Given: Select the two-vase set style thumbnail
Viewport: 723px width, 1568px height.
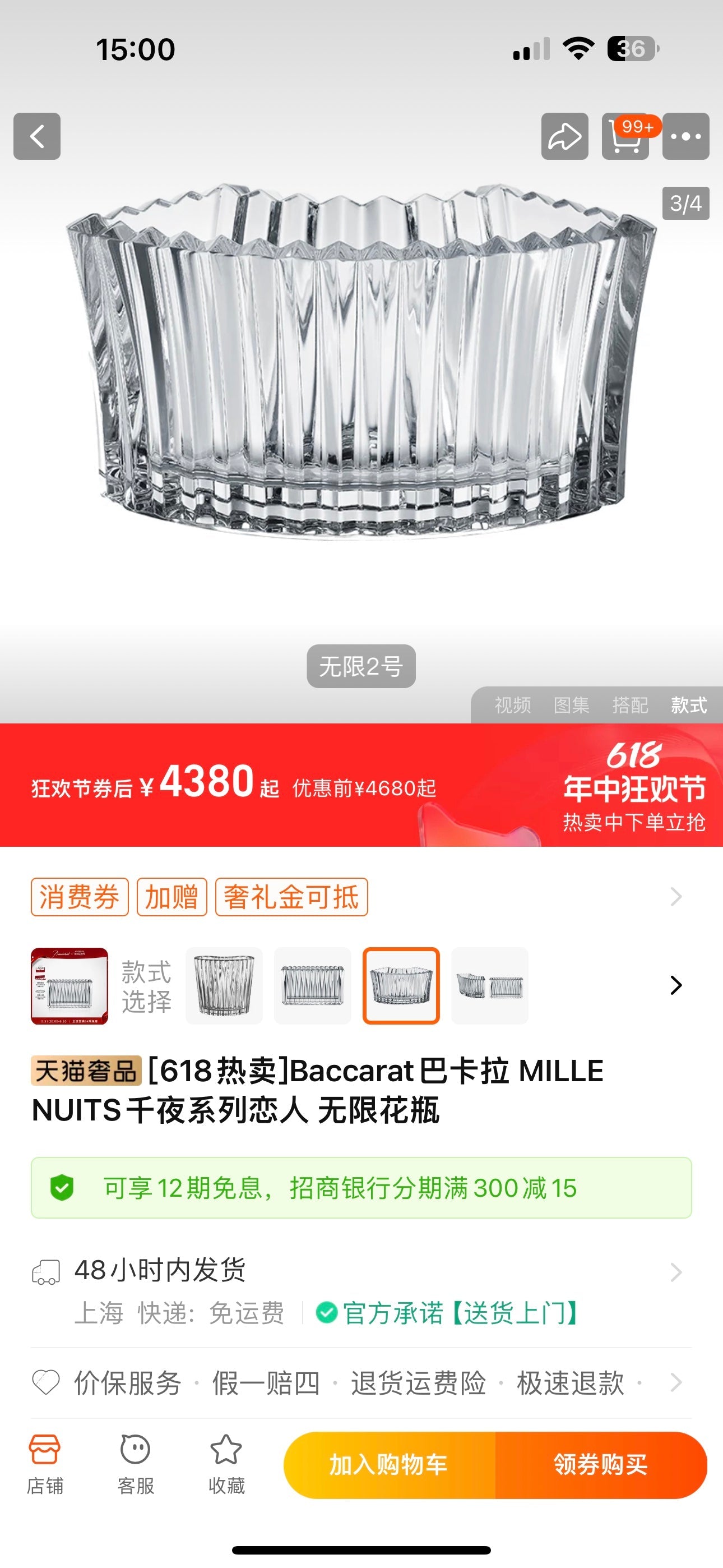Looking at the screenshot, I should tap(489, 985).
